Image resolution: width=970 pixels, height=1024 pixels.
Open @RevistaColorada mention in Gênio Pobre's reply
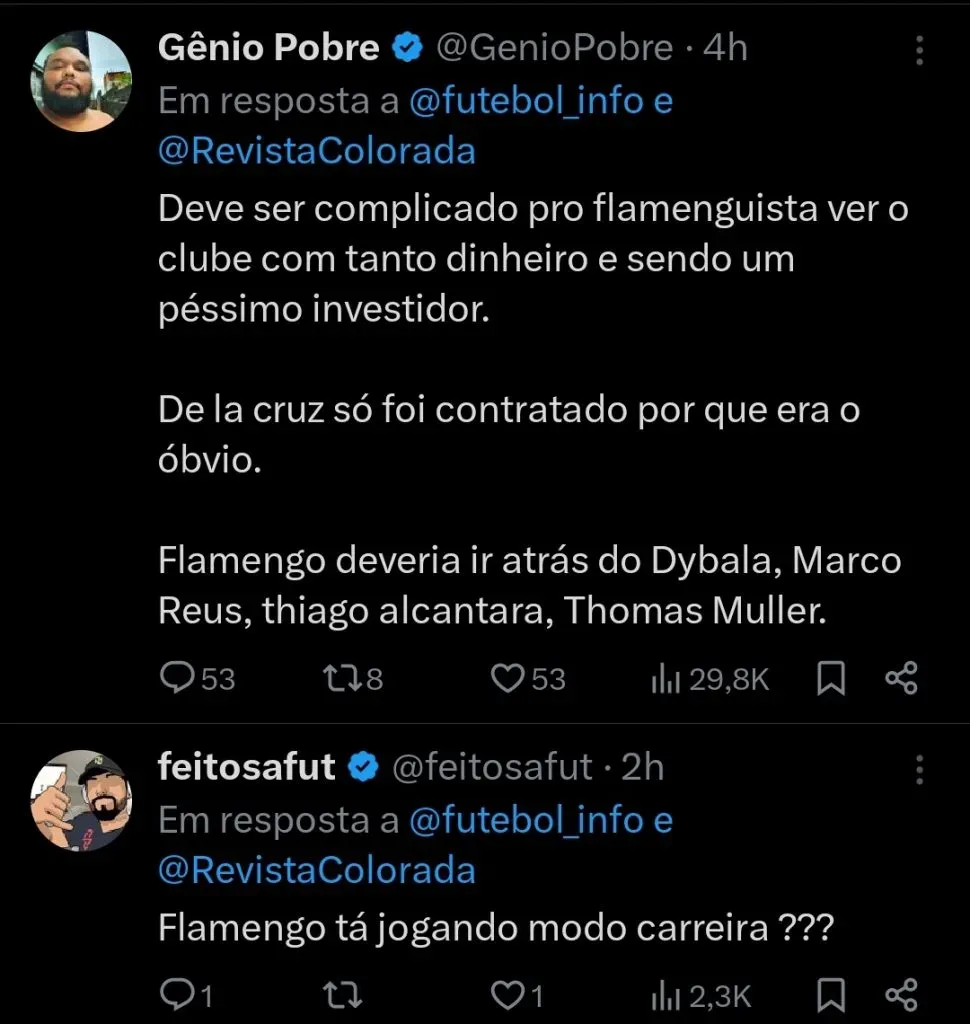(x=317, y=151)
